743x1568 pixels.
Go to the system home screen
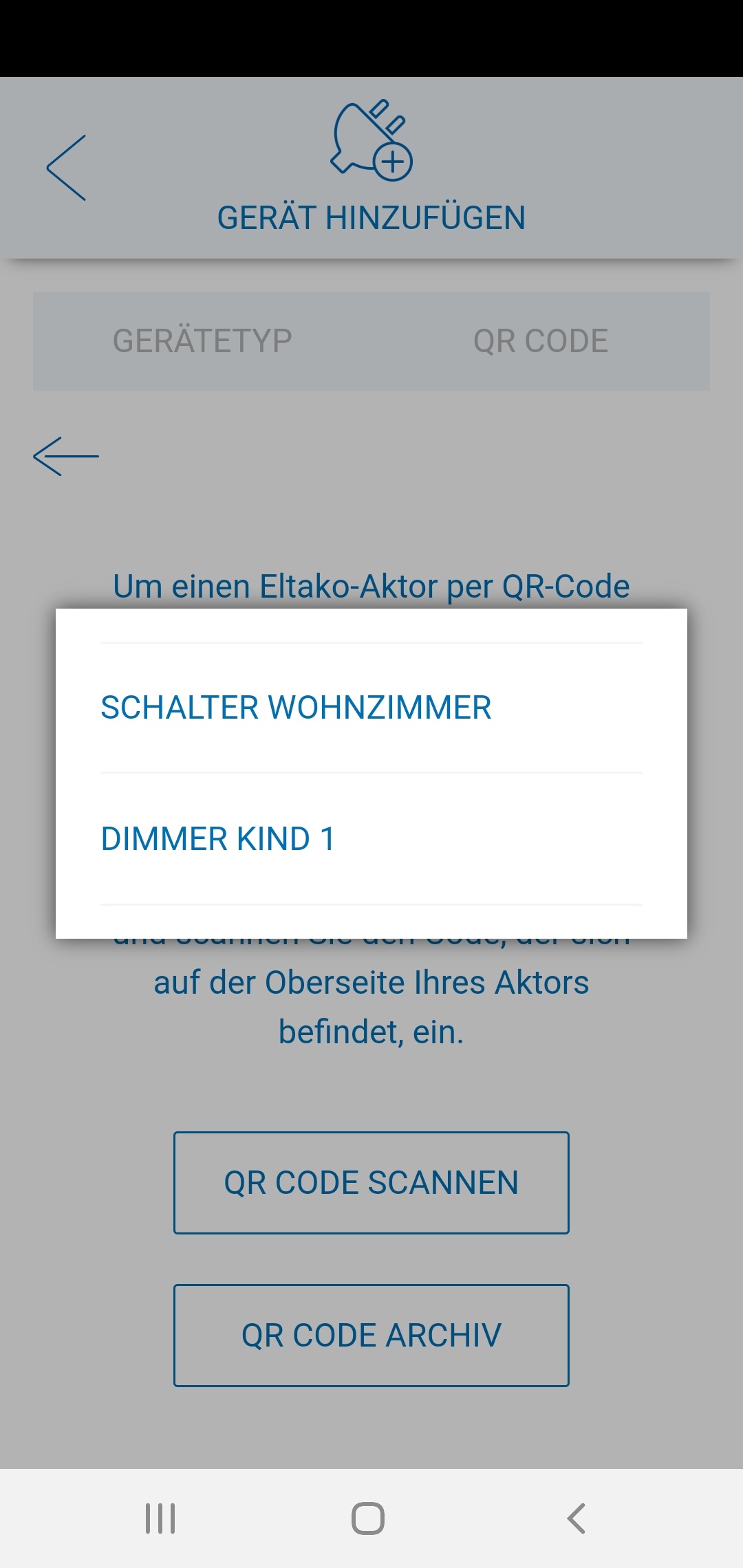[x=368, y=1518]
